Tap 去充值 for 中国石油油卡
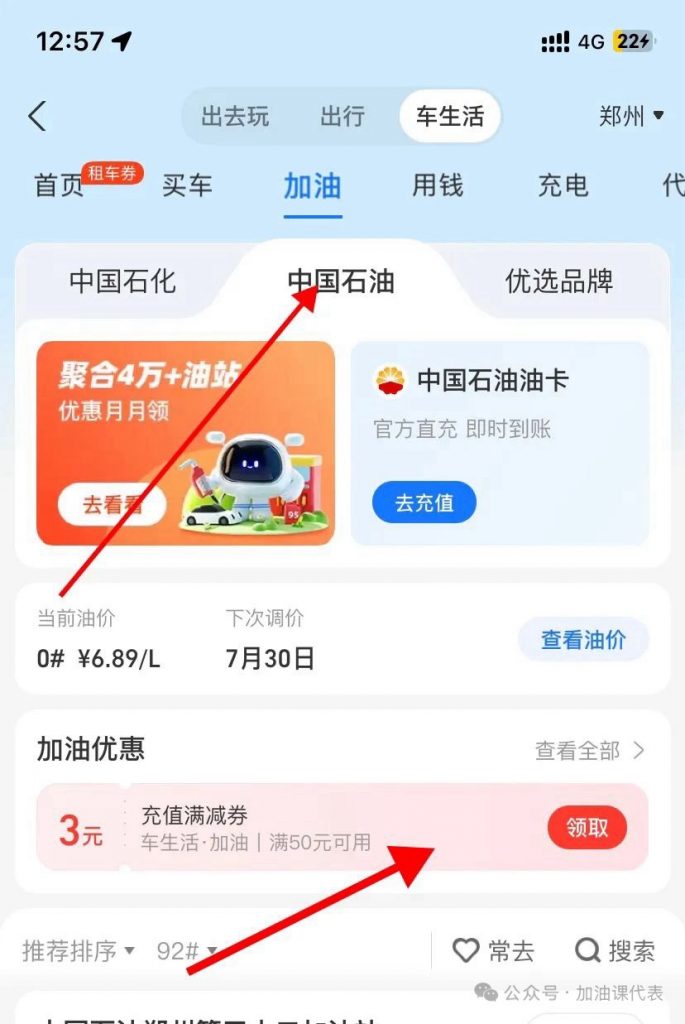 (x=424, y=503)
